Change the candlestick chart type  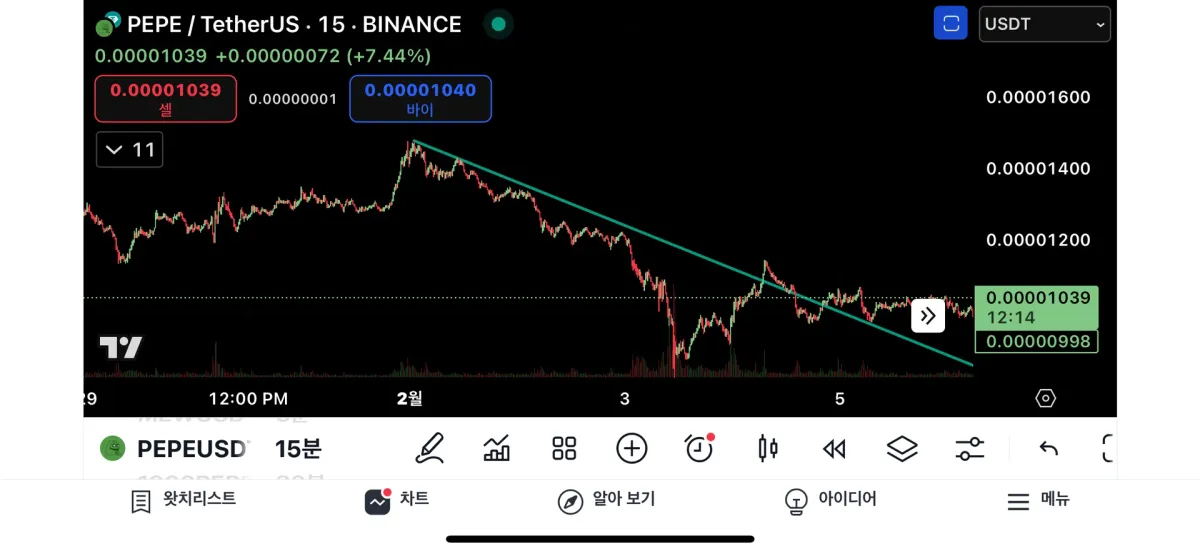767,448
